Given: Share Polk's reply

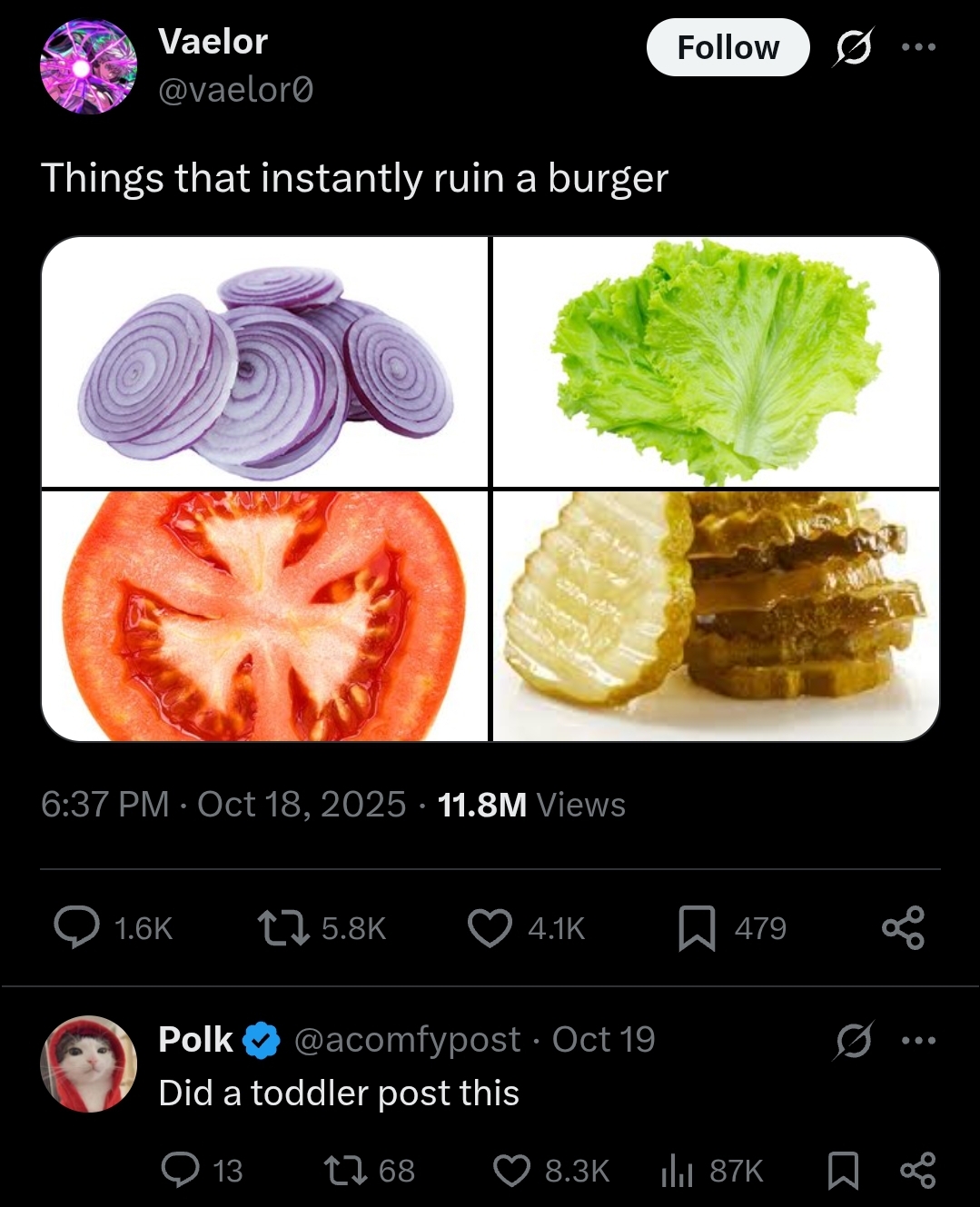Looking at the screenshot, I should [x=917, y=1170].
